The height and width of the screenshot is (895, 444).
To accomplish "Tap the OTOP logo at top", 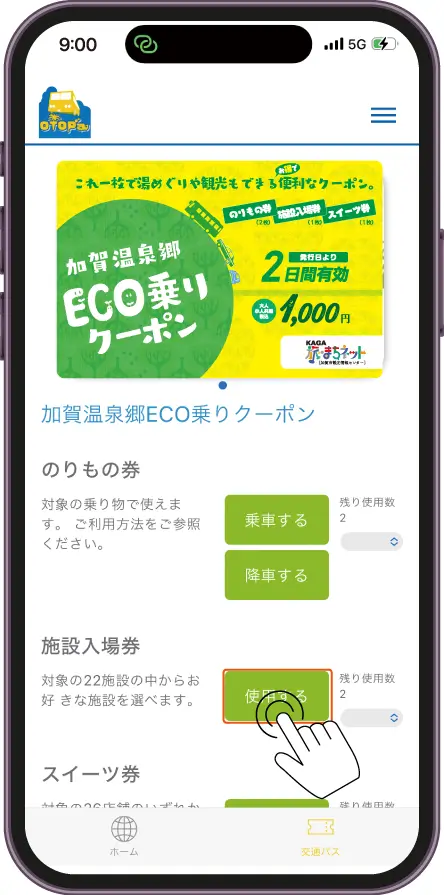I will point(64,112).
